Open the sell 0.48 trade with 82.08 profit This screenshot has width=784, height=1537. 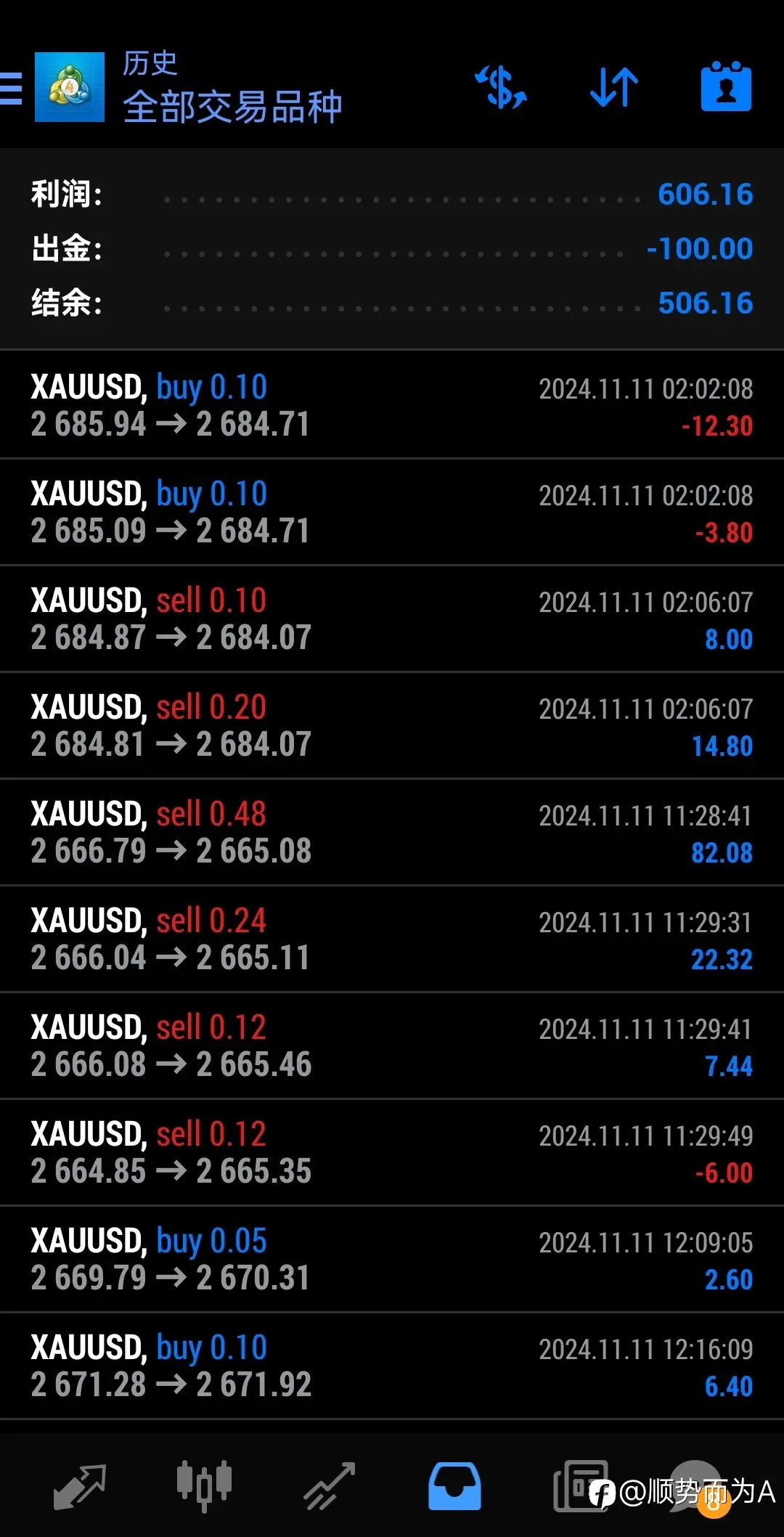pos(392,832)
